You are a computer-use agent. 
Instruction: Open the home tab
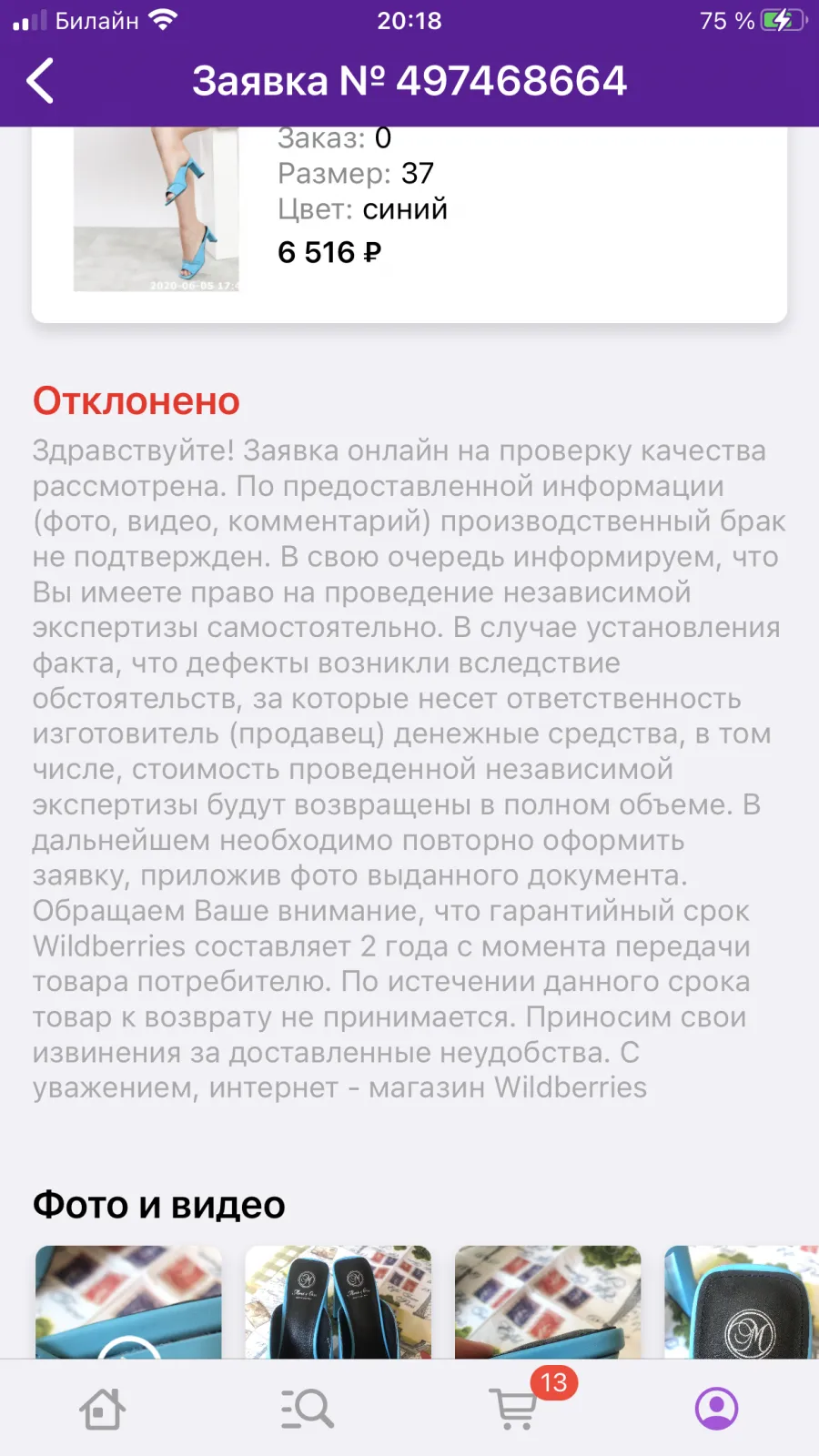[103, 1409]
